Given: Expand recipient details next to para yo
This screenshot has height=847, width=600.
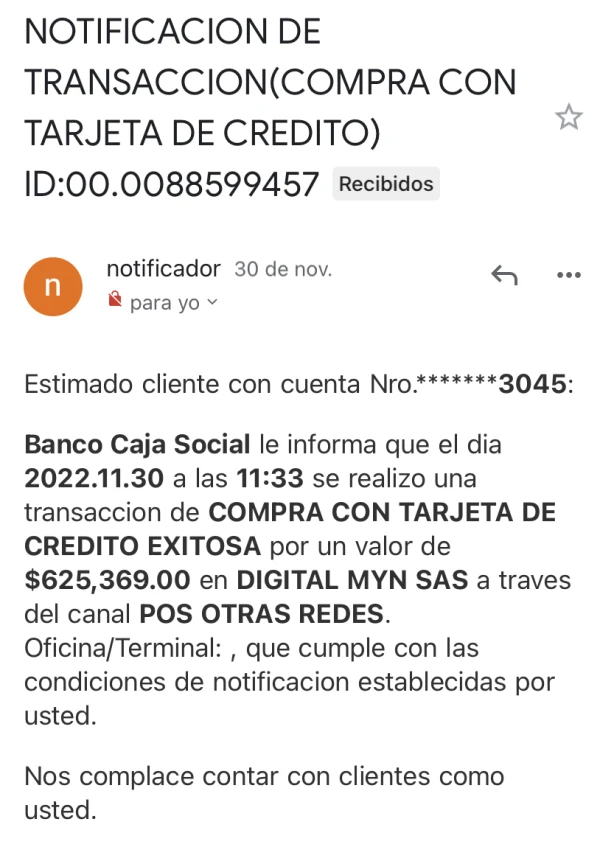Looking at the screenshot, I should [x=211, y=302].
